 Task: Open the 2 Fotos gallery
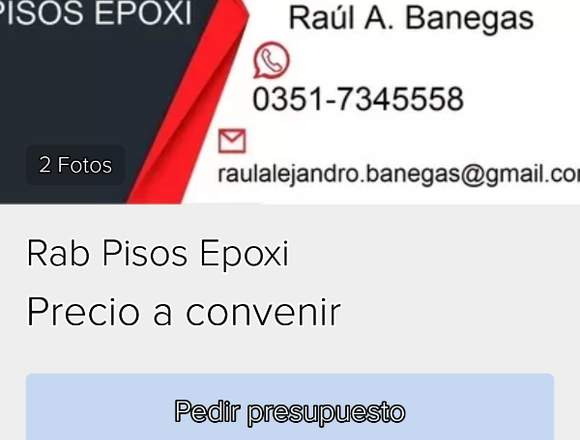tap(75, 165)
